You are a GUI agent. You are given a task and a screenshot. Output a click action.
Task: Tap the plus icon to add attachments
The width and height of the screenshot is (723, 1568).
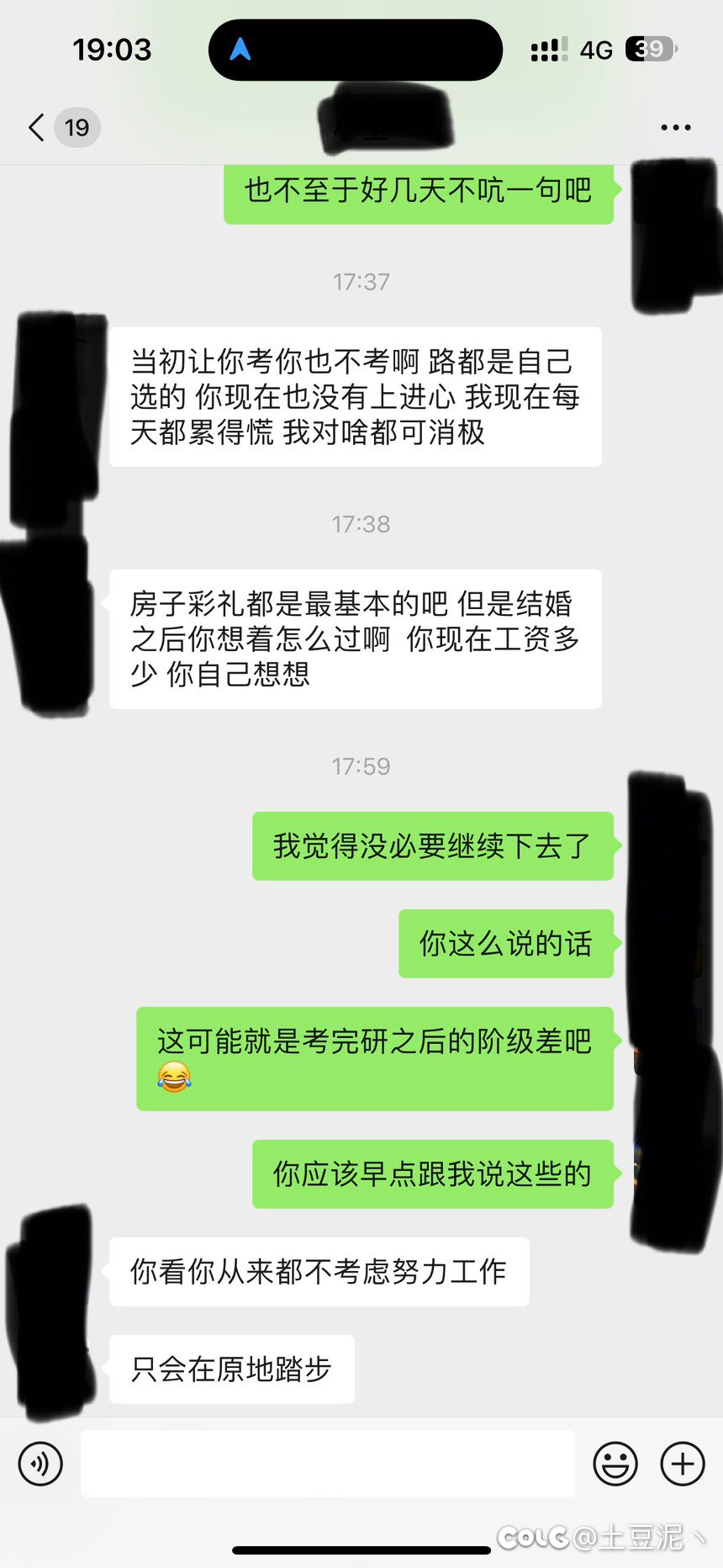tap(683, 1464)
